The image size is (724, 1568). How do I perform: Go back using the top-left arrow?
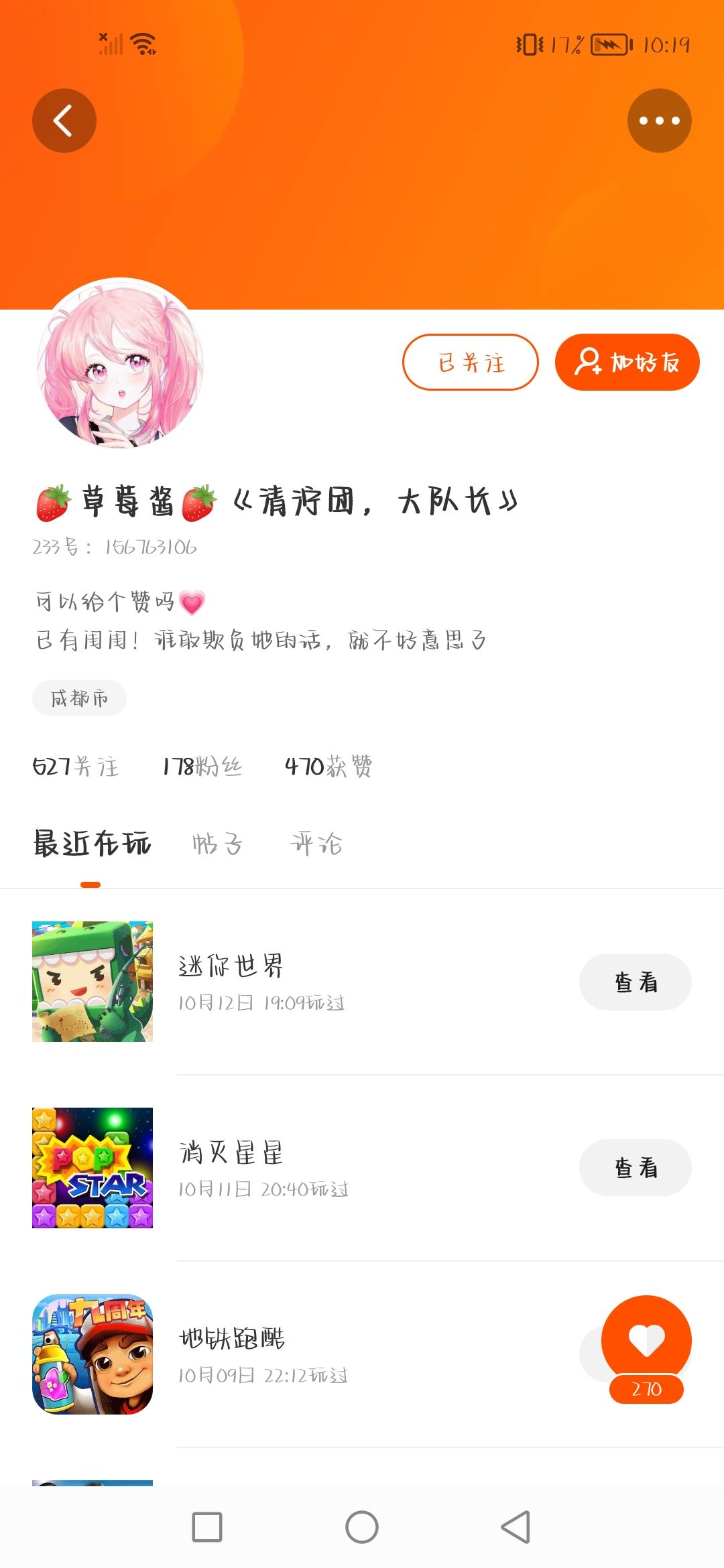(x=64, y=121)
